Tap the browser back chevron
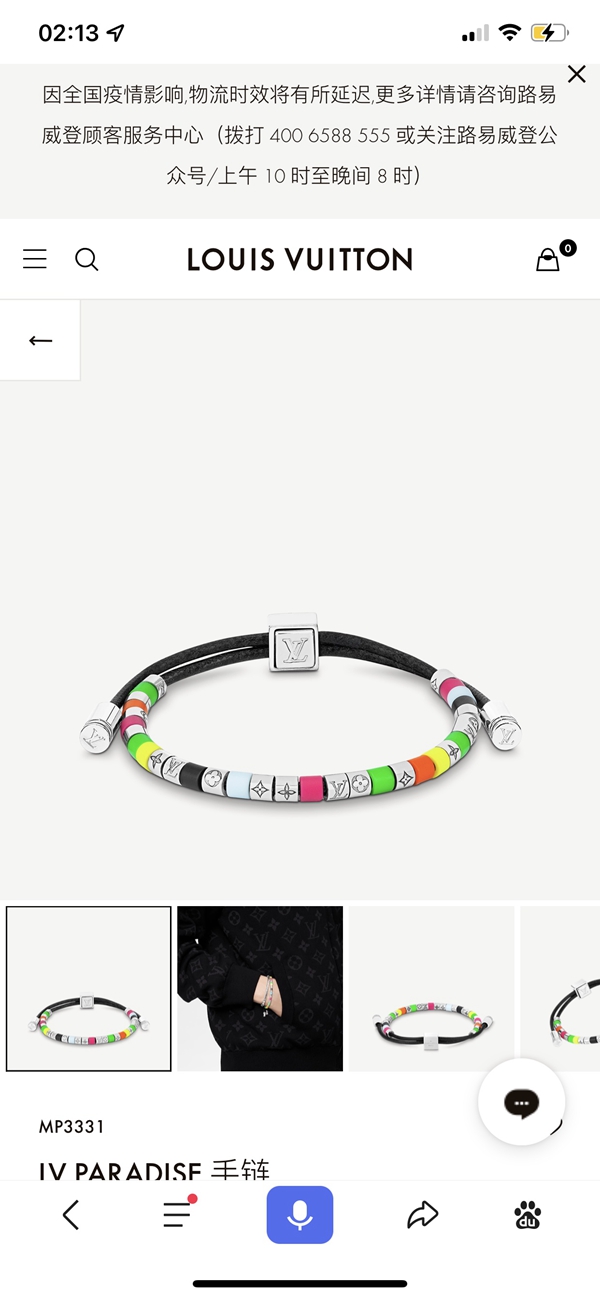Image resolution: width=600 pixels, height=1299 pixels. 70,1215
